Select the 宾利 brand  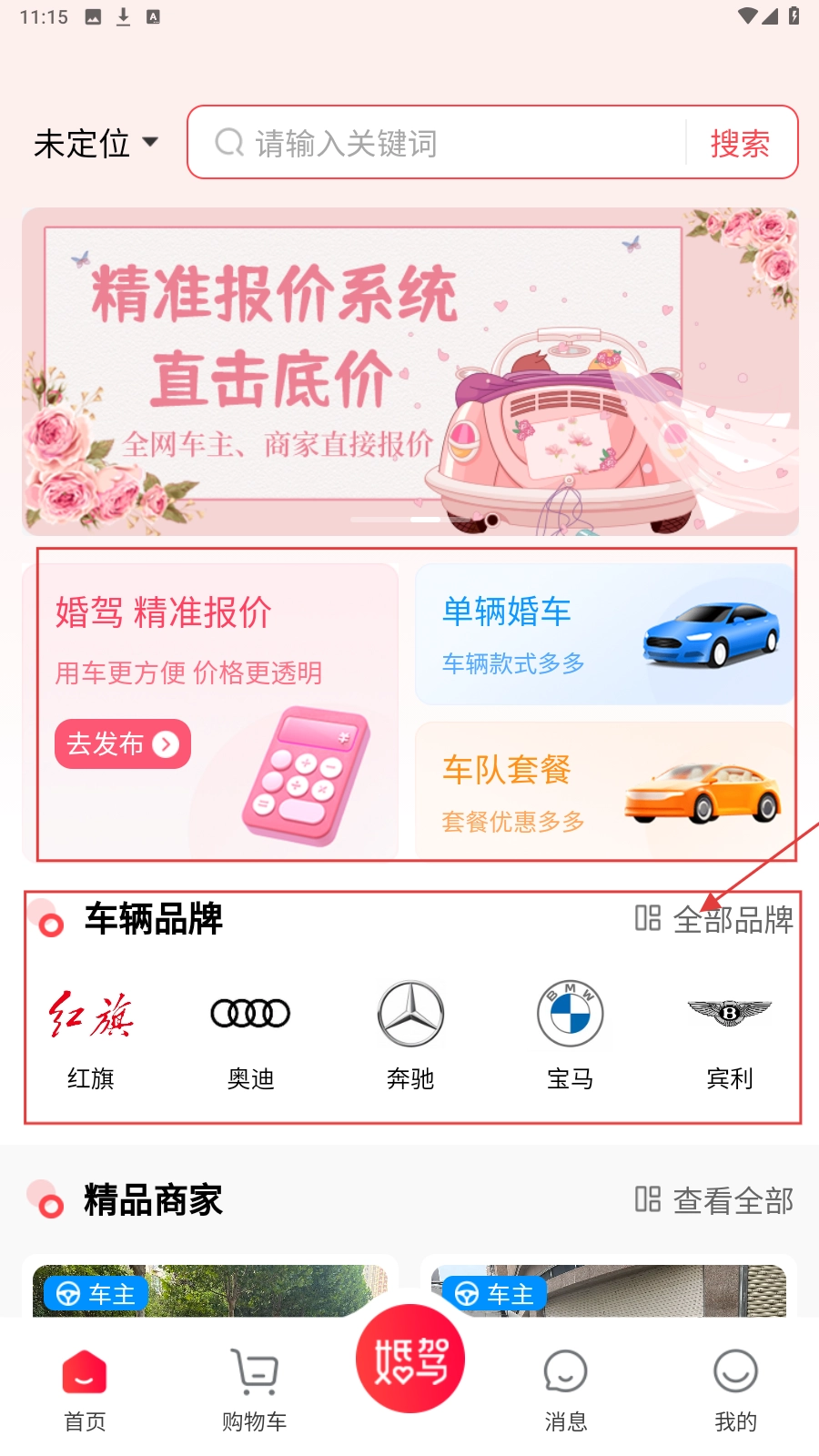(730, 1037)
